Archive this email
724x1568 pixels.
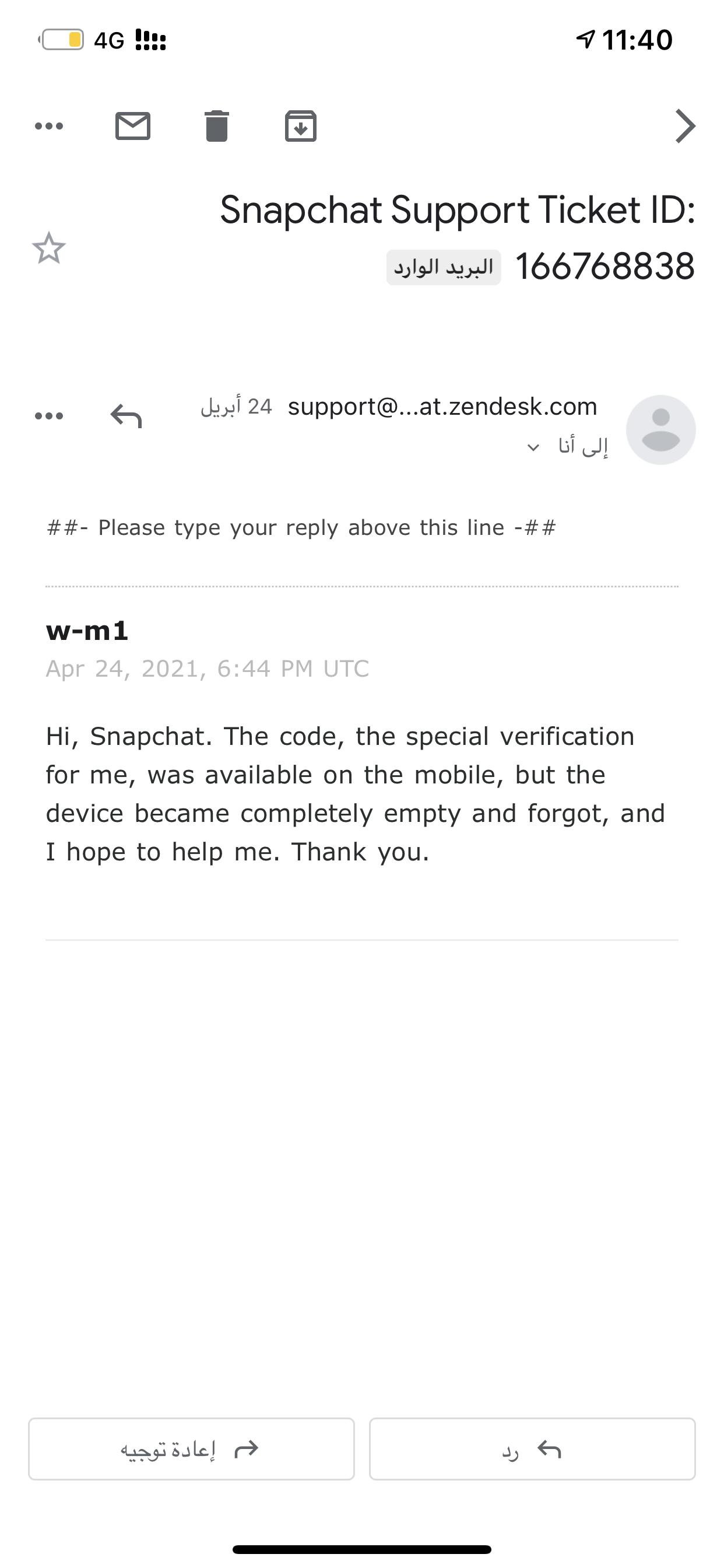pos(301,126)
